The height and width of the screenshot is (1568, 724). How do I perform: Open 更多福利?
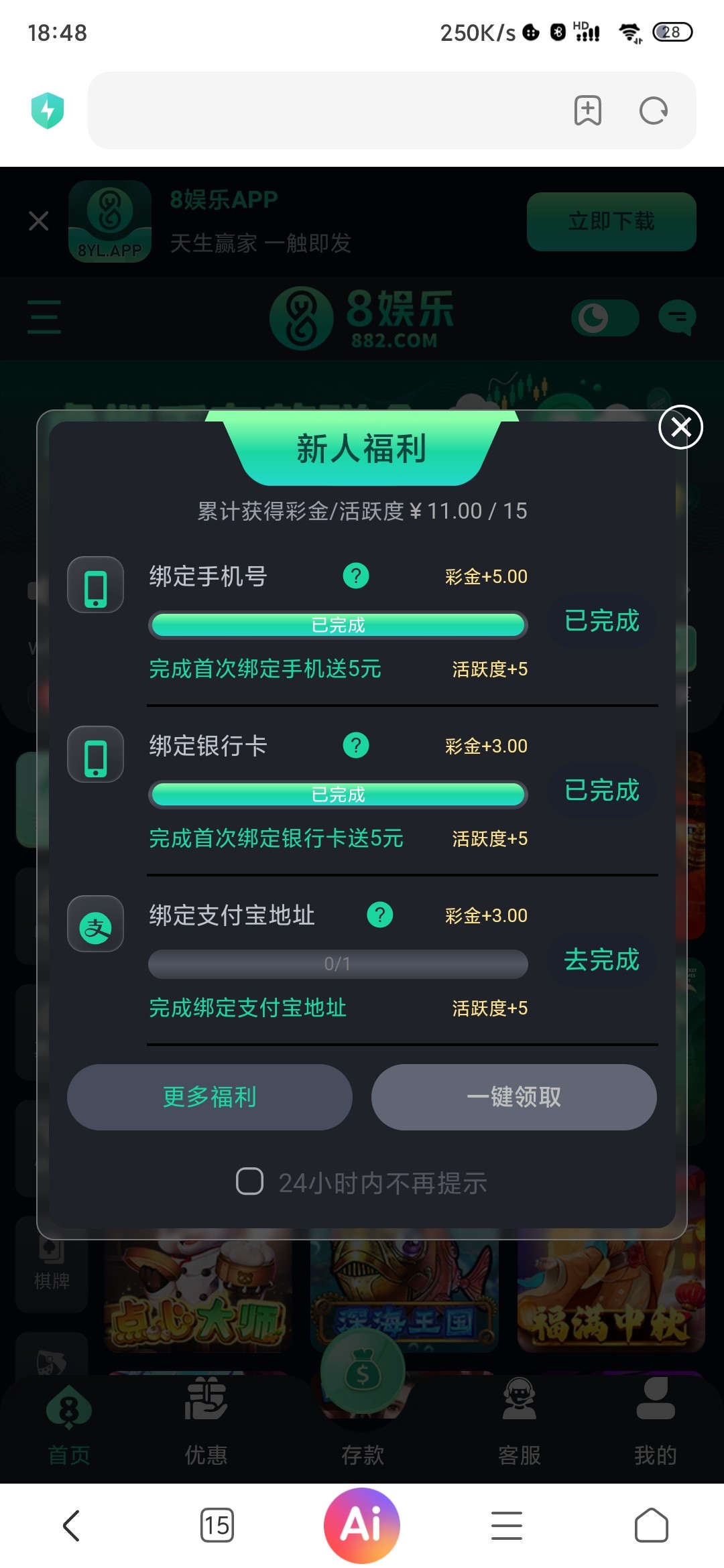coord(210,1097)
